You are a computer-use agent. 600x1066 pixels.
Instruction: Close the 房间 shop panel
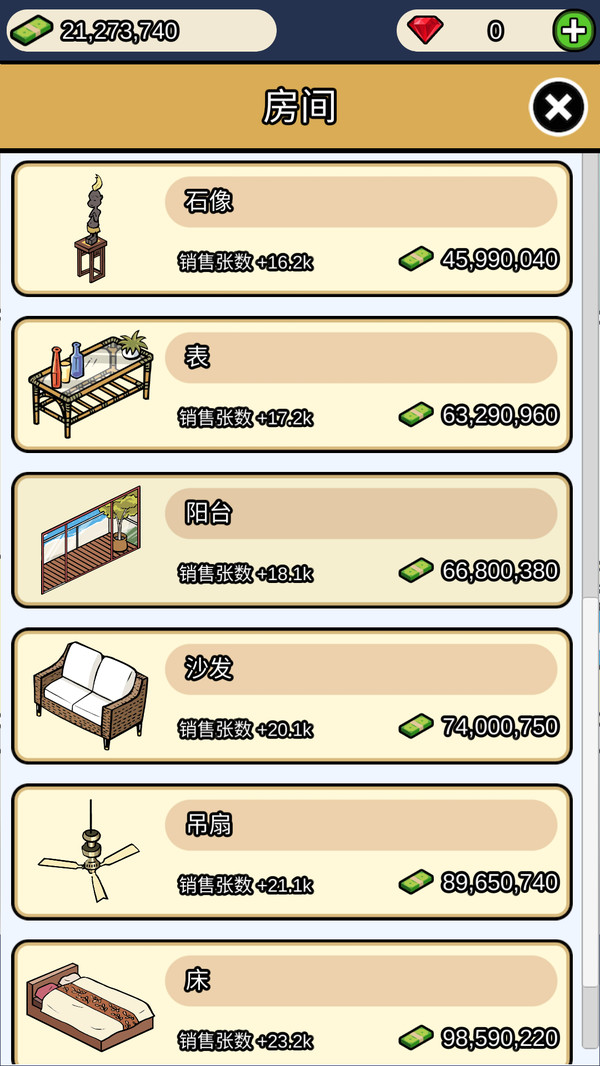click(x=558, y=107)
